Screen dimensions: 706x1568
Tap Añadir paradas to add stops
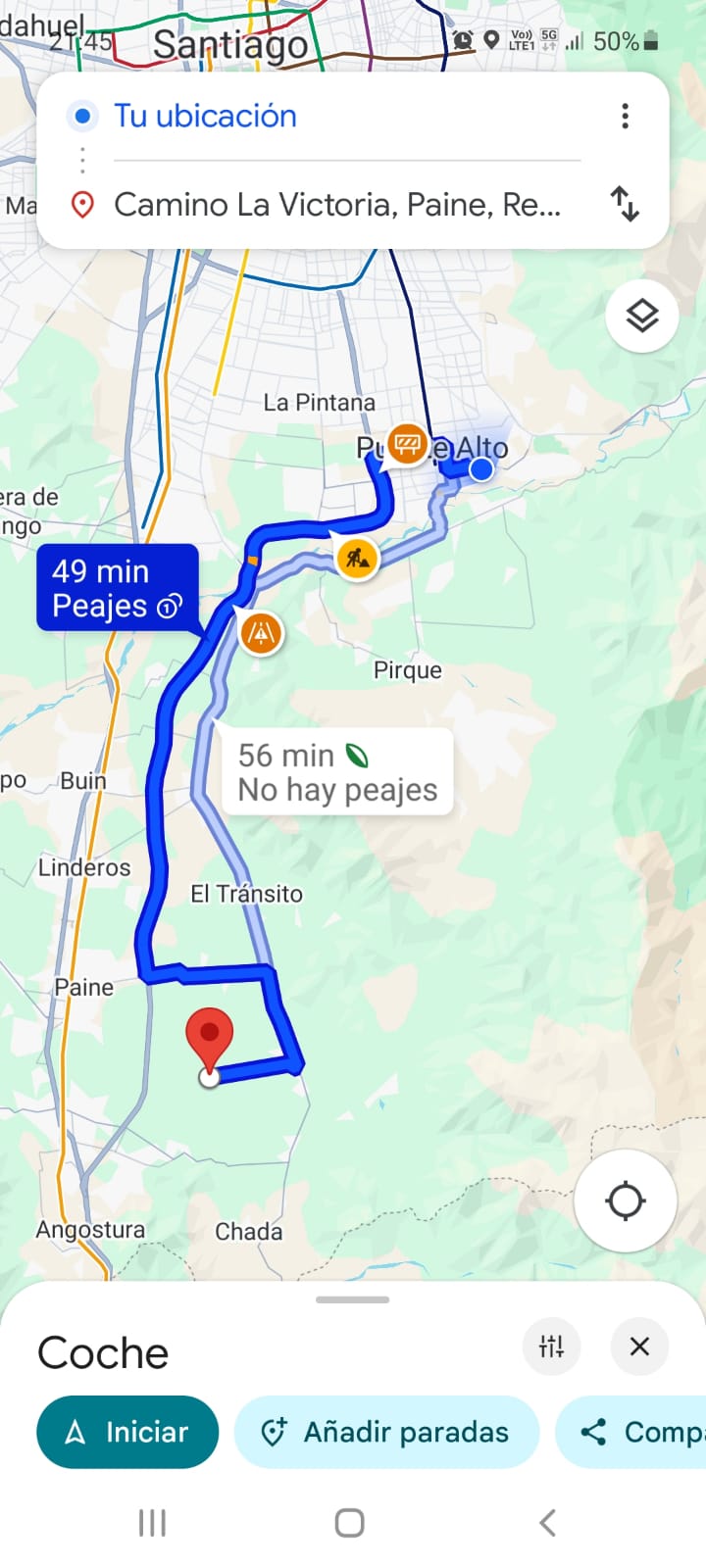[386, 1432]
